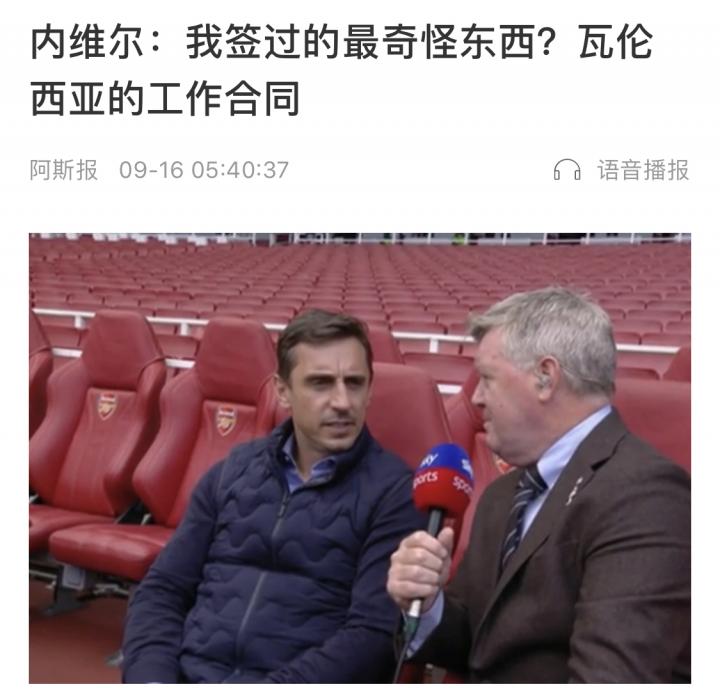Open the 阿斯报 source page
Viewport: 720px width, 689px height.
pos(64,170)
